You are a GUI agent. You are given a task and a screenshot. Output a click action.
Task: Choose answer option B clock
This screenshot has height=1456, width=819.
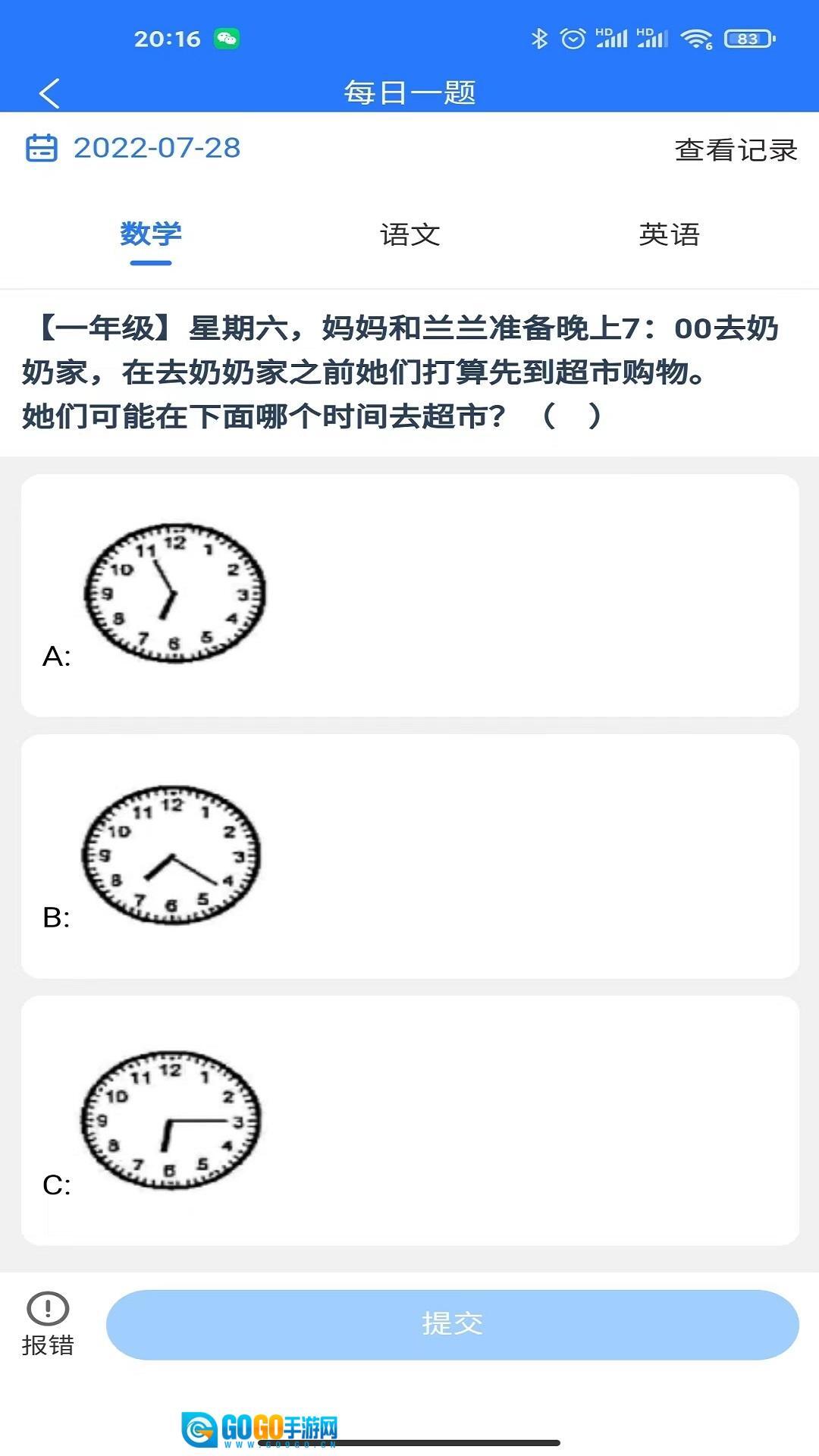(171, 855)
